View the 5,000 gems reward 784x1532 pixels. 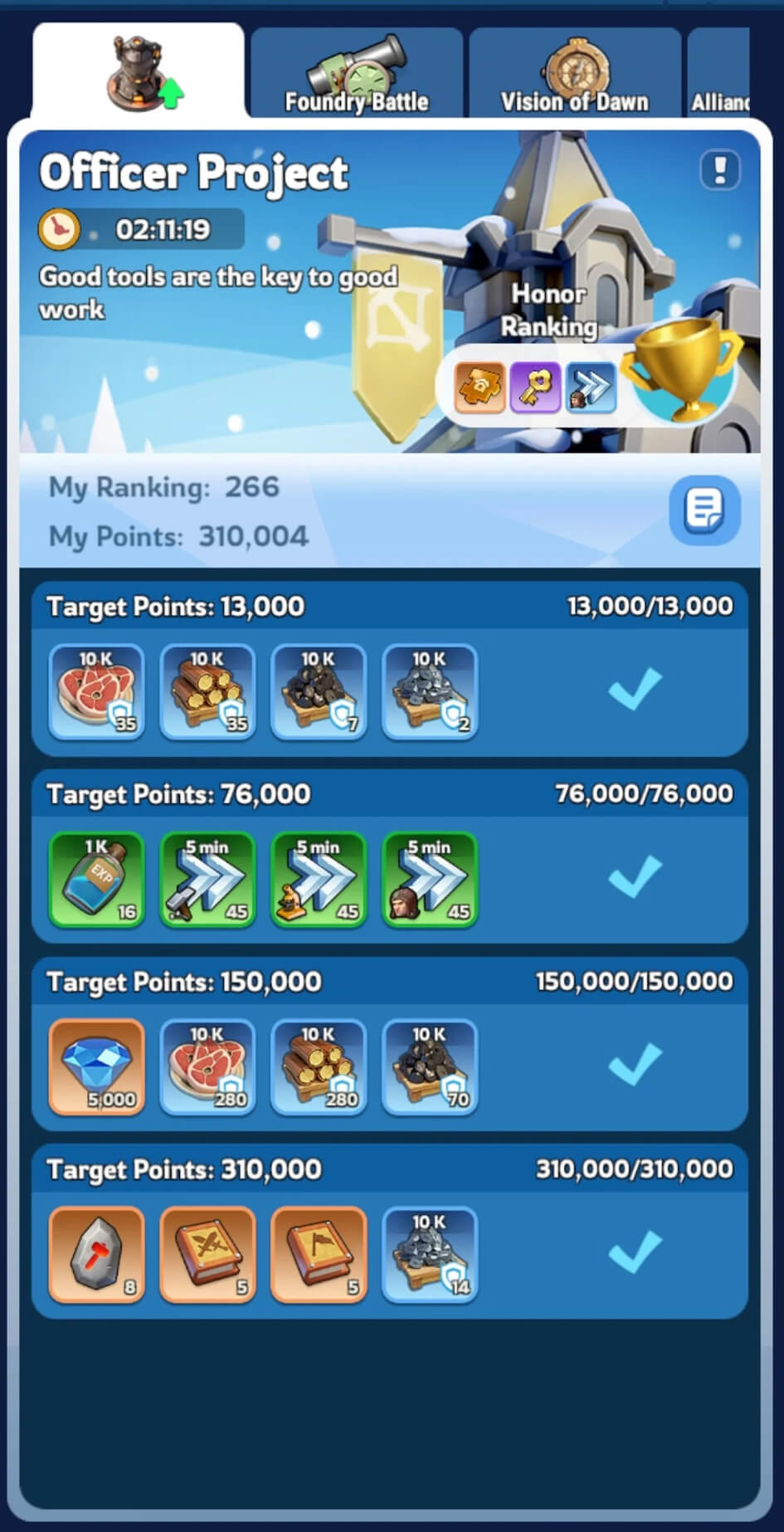(x=96, y=1066)
